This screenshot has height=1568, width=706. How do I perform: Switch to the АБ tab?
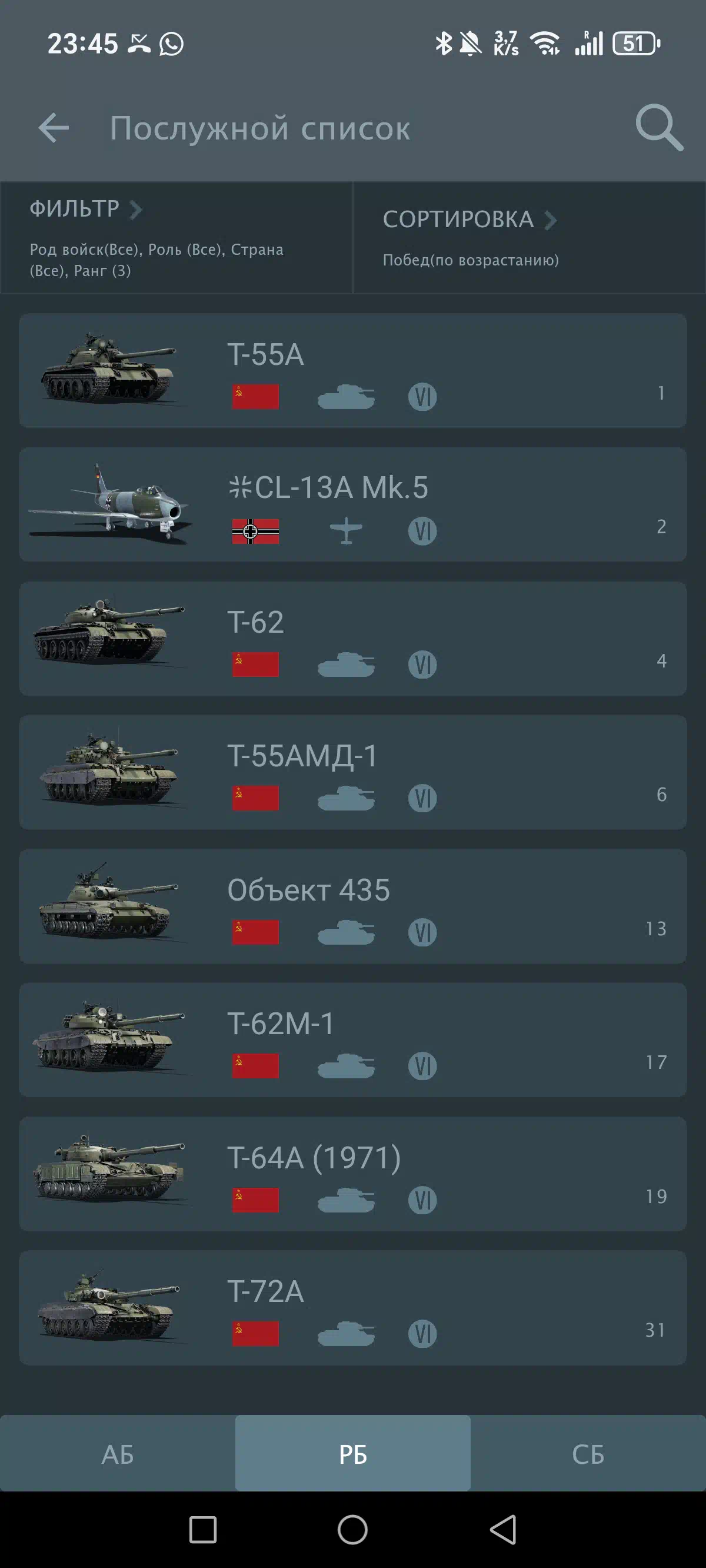118,1454
